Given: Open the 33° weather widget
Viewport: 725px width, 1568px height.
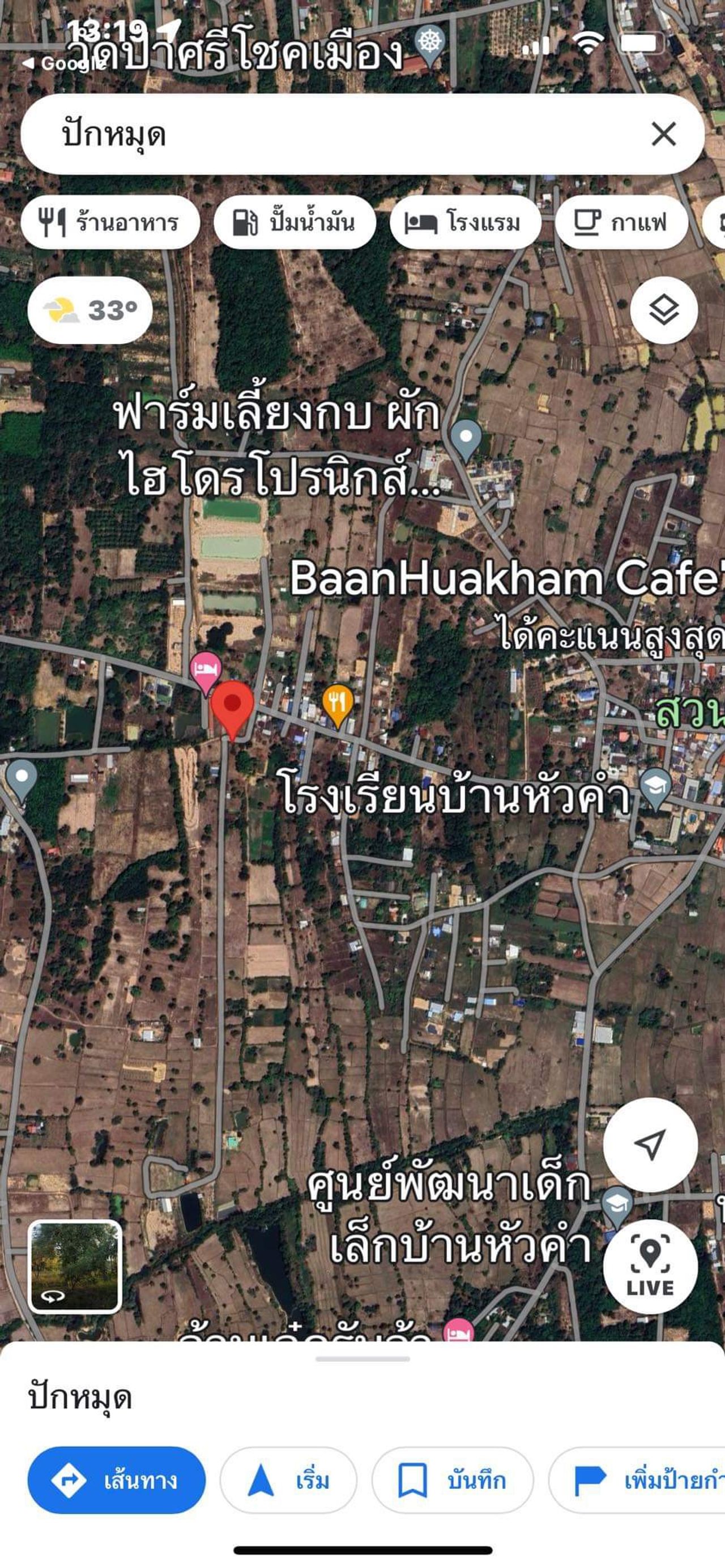Looking at the screenshot, I should [90, 310].
